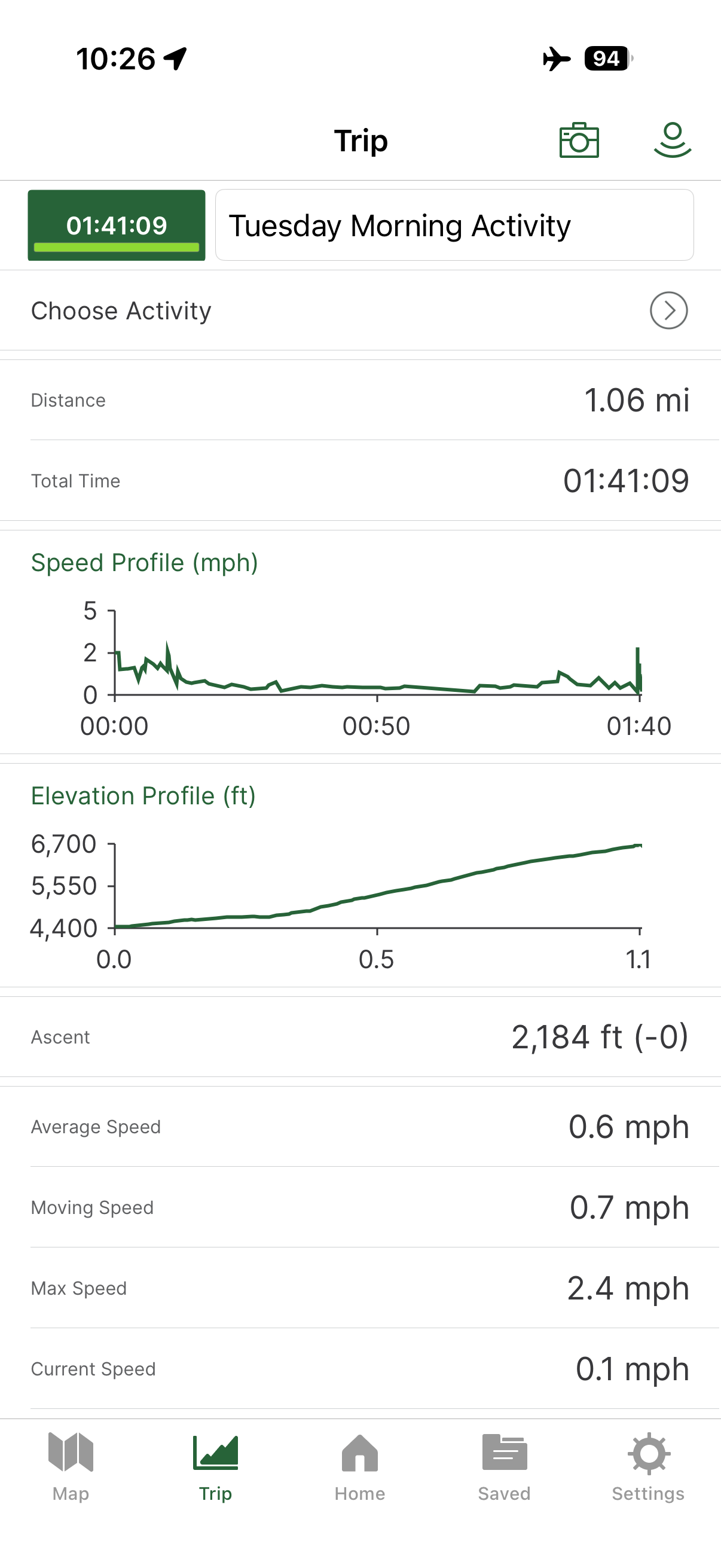Select the Trip tab
The height and width of the screenshot is (1568, 721).
click(215, 1468)
